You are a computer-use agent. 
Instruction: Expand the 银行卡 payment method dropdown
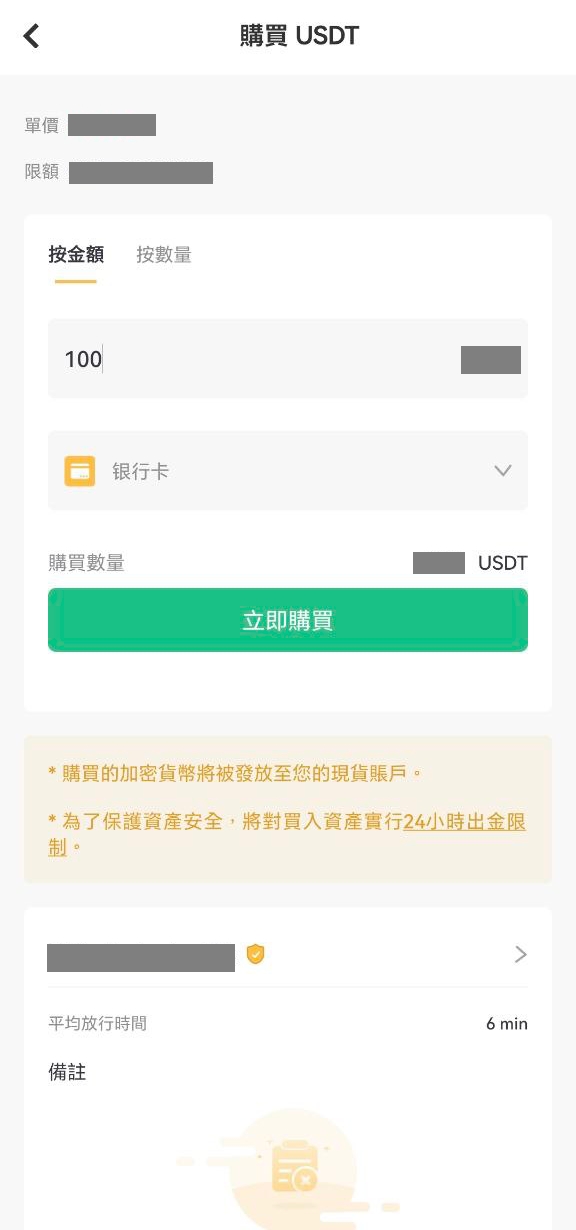pyautogui.click(x=288, y=471)
